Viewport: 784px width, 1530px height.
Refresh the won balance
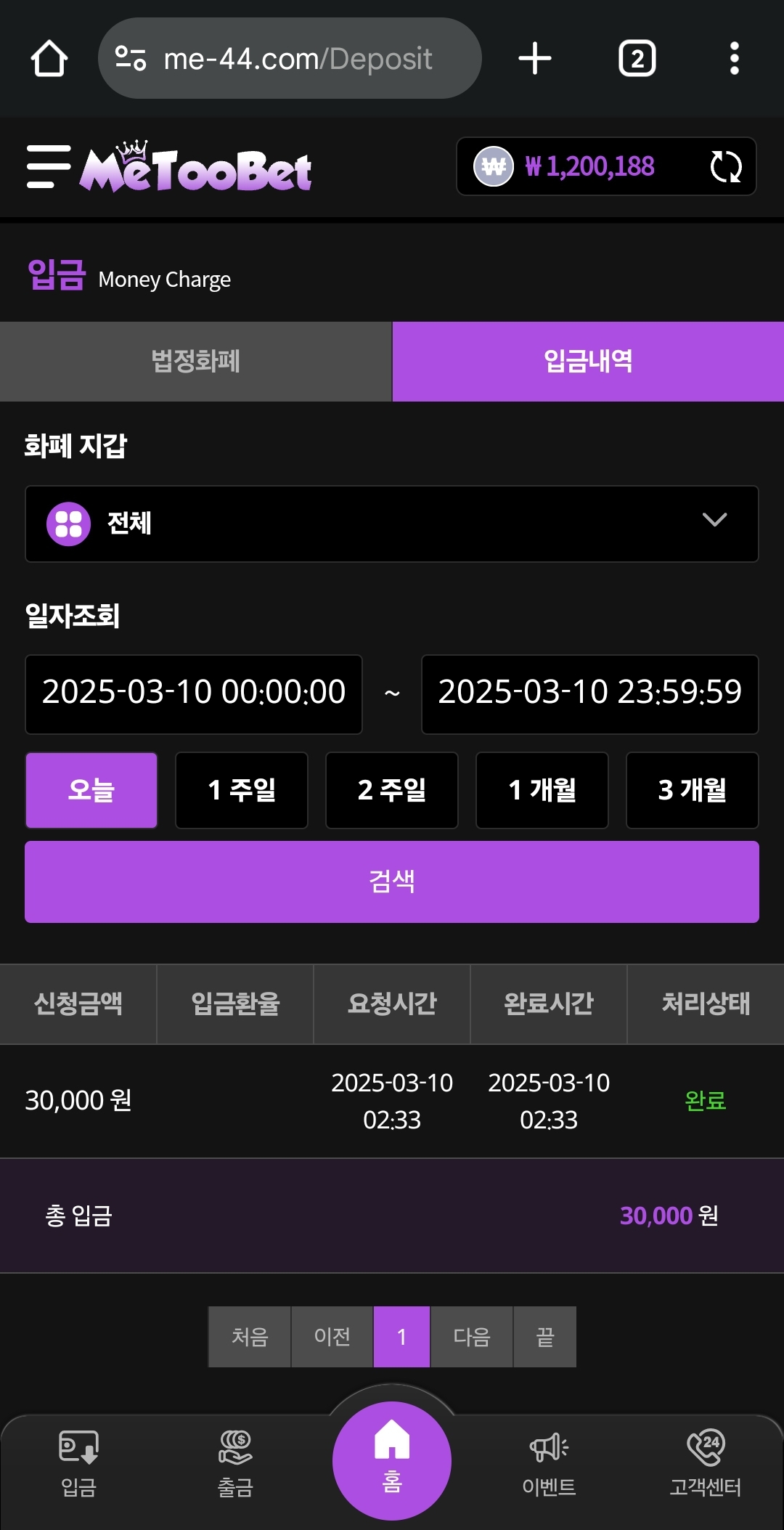click(x=725, y=167)
